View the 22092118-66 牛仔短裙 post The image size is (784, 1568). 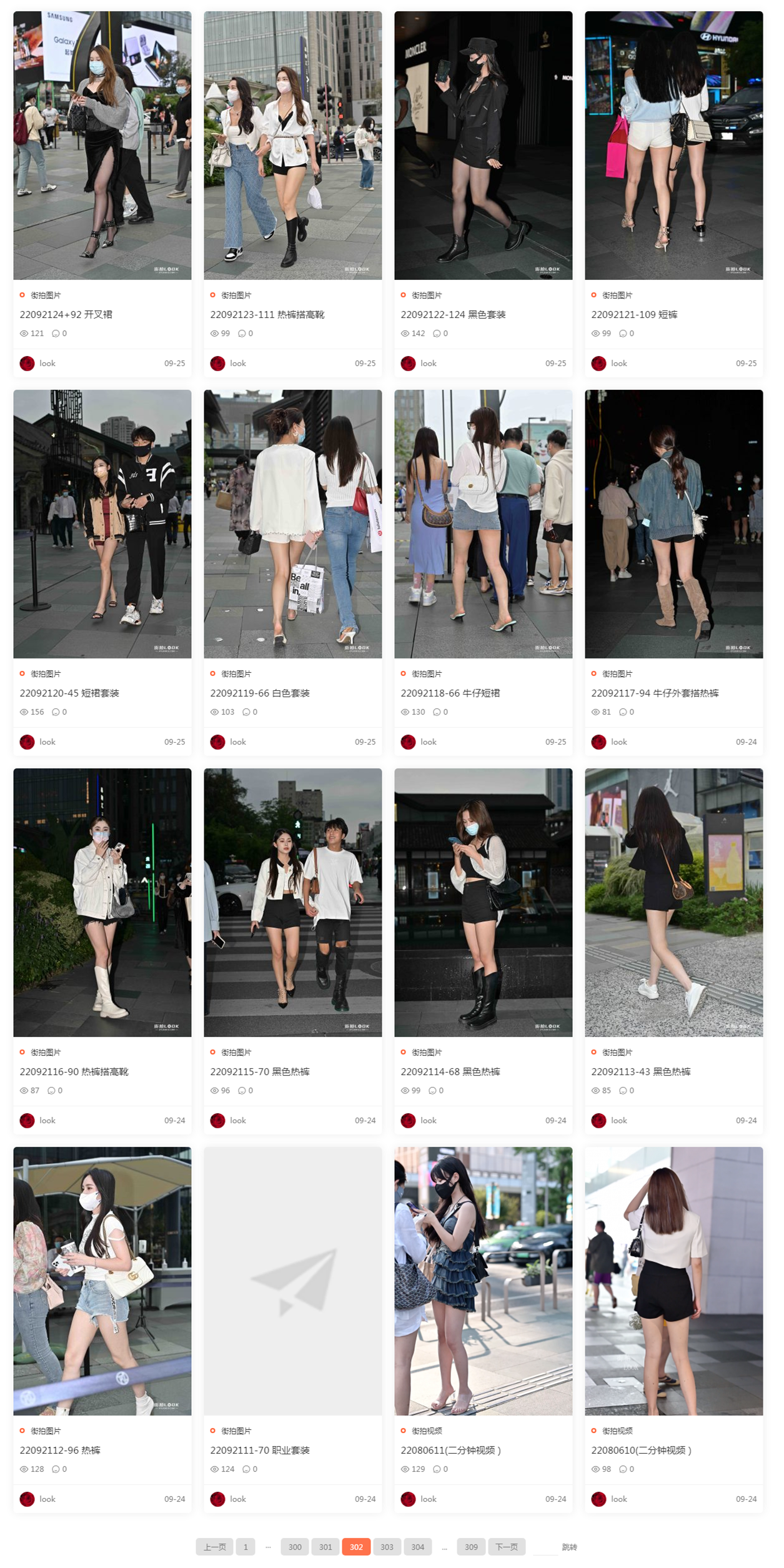(450, 693)
